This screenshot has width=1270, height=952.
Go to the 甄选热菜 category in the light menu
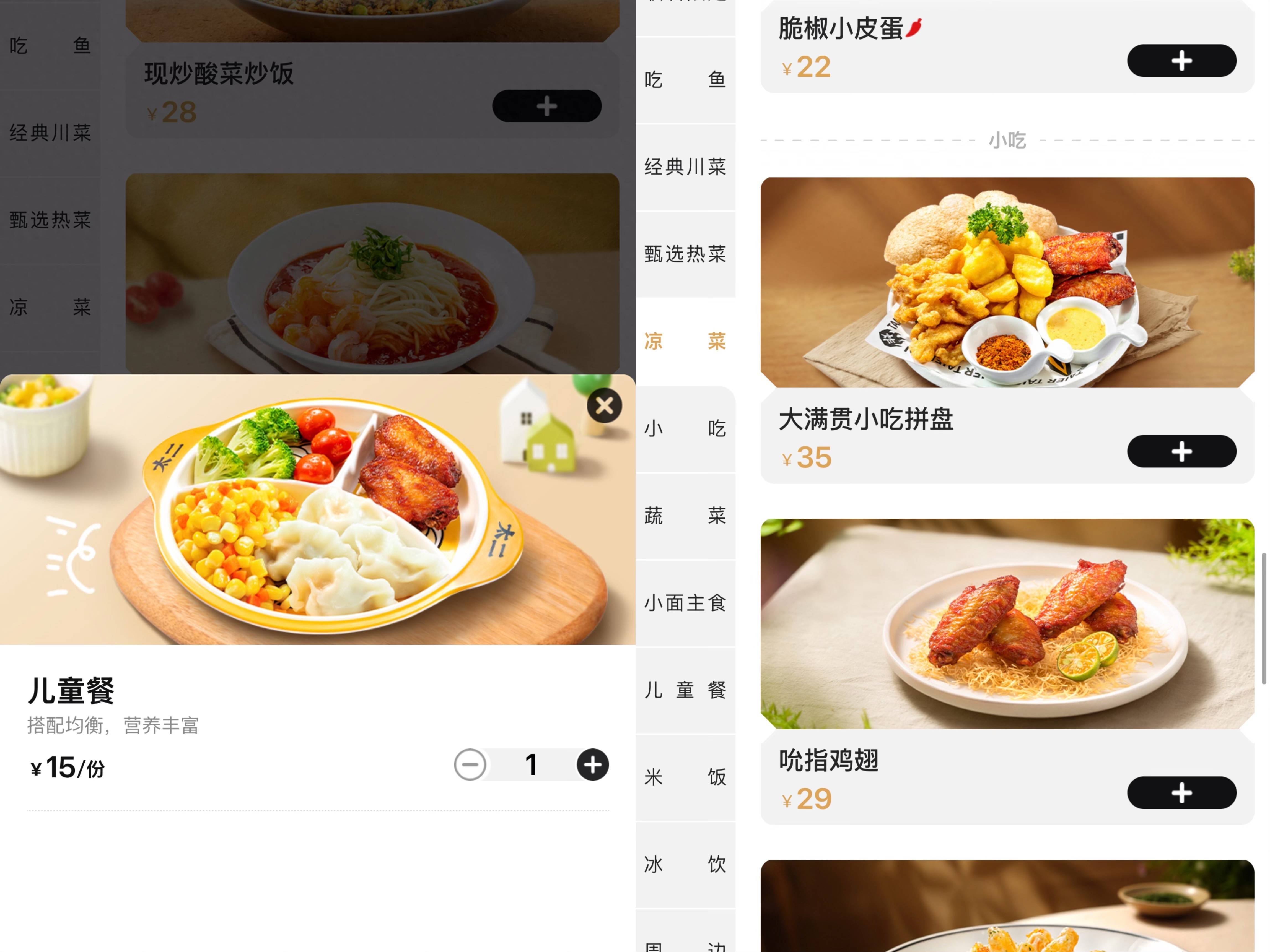pyautogui.click(x=685, y=254)
